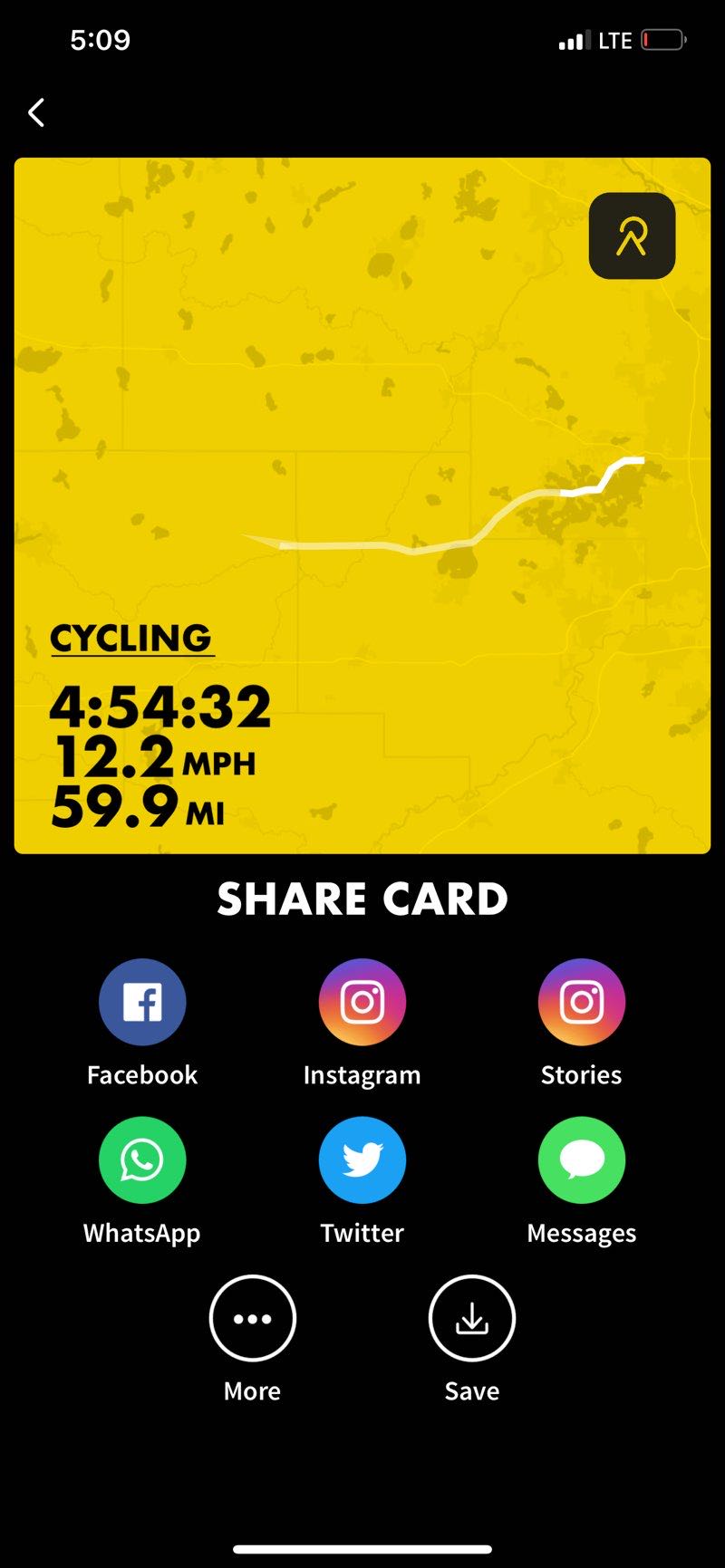Go back using the top-left arrow
Image resolution: width=725 pixels, height=1568 pixels.
(36, 113)
